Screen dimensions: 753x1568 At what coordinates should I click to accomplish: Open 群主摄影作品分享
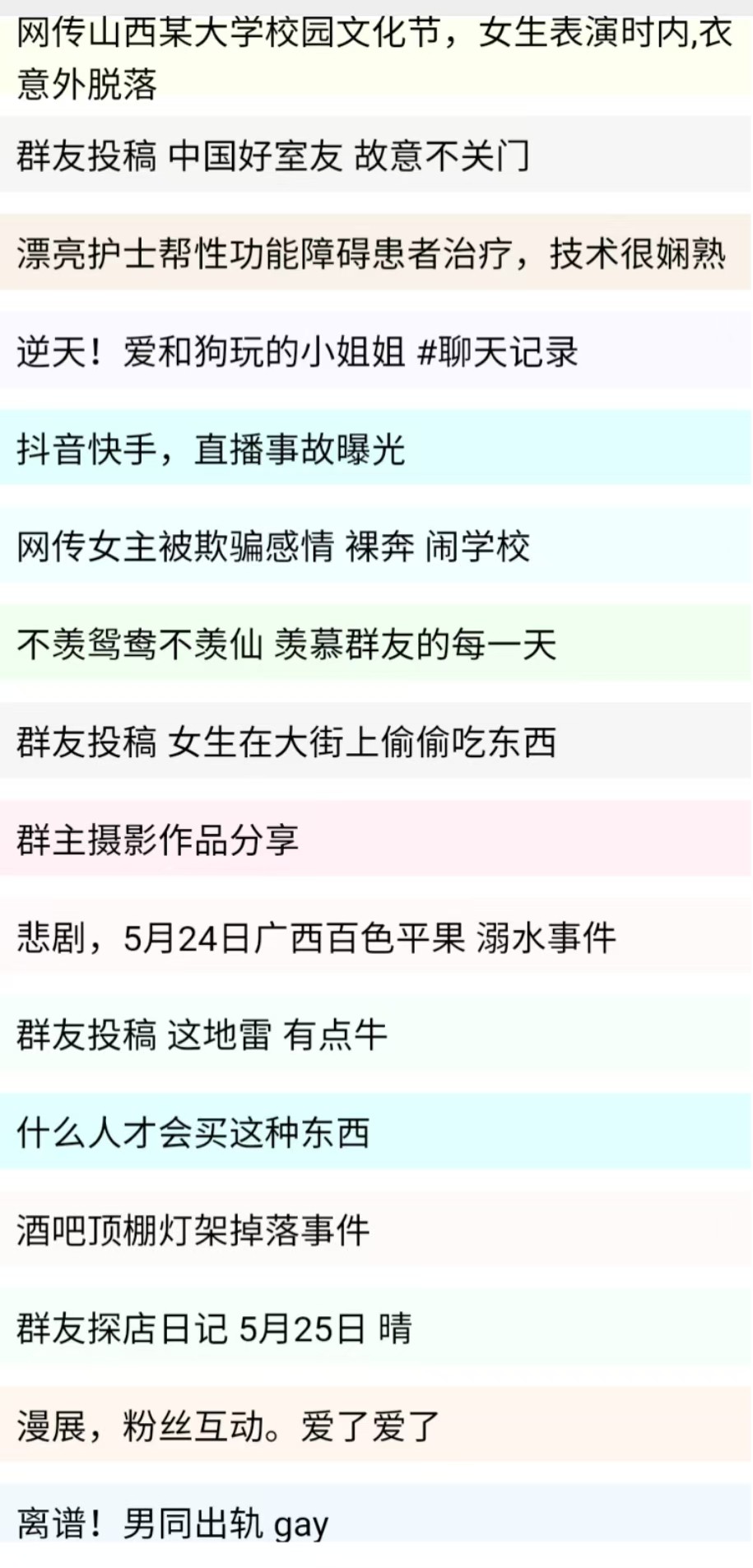(157, 840)
